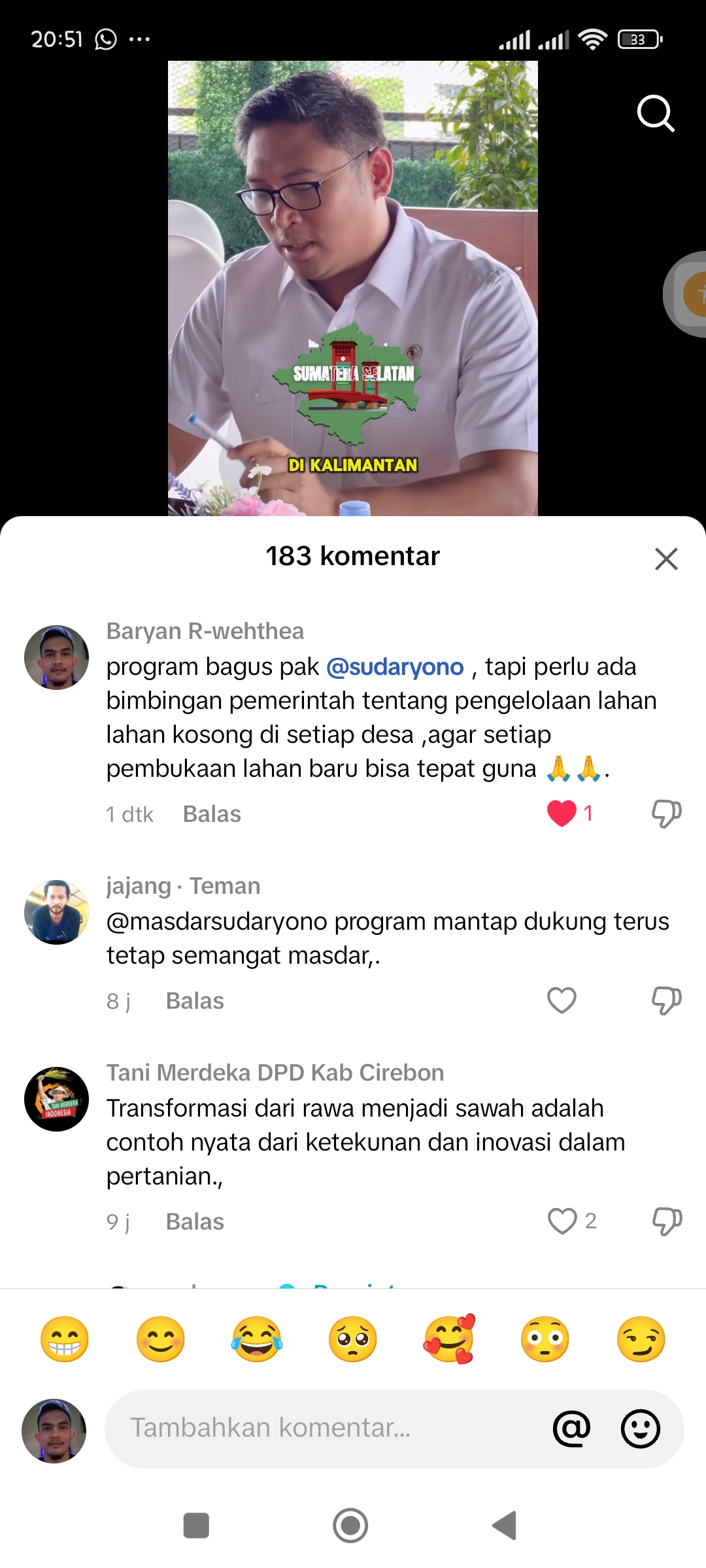Open jajang's profile avatar
Screen dimensions: 706x1568
pos(57,912)
